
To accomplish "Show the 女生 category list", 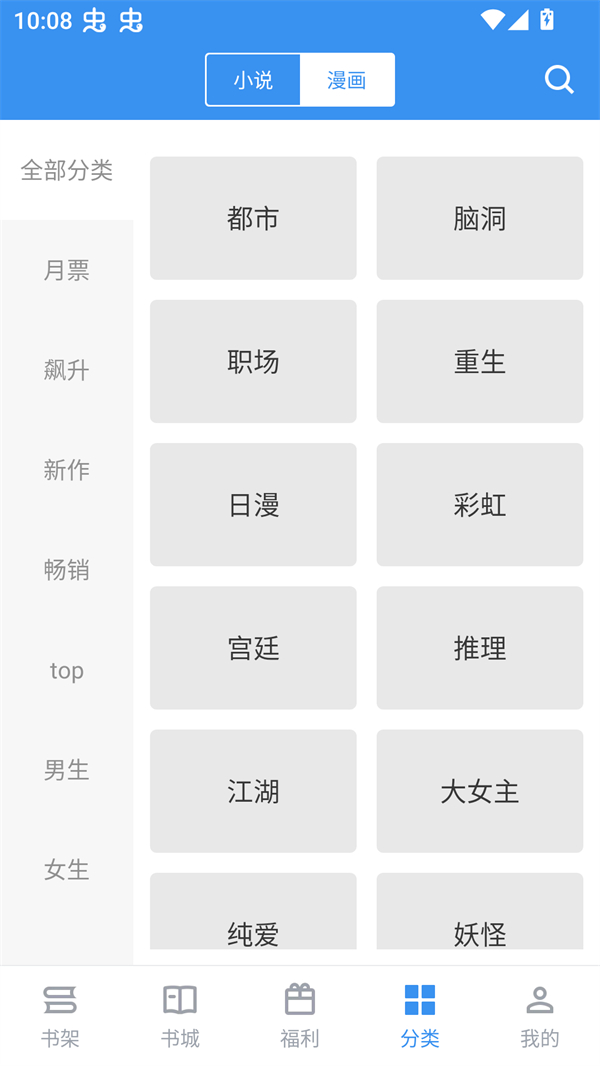I will coord(67,870).
